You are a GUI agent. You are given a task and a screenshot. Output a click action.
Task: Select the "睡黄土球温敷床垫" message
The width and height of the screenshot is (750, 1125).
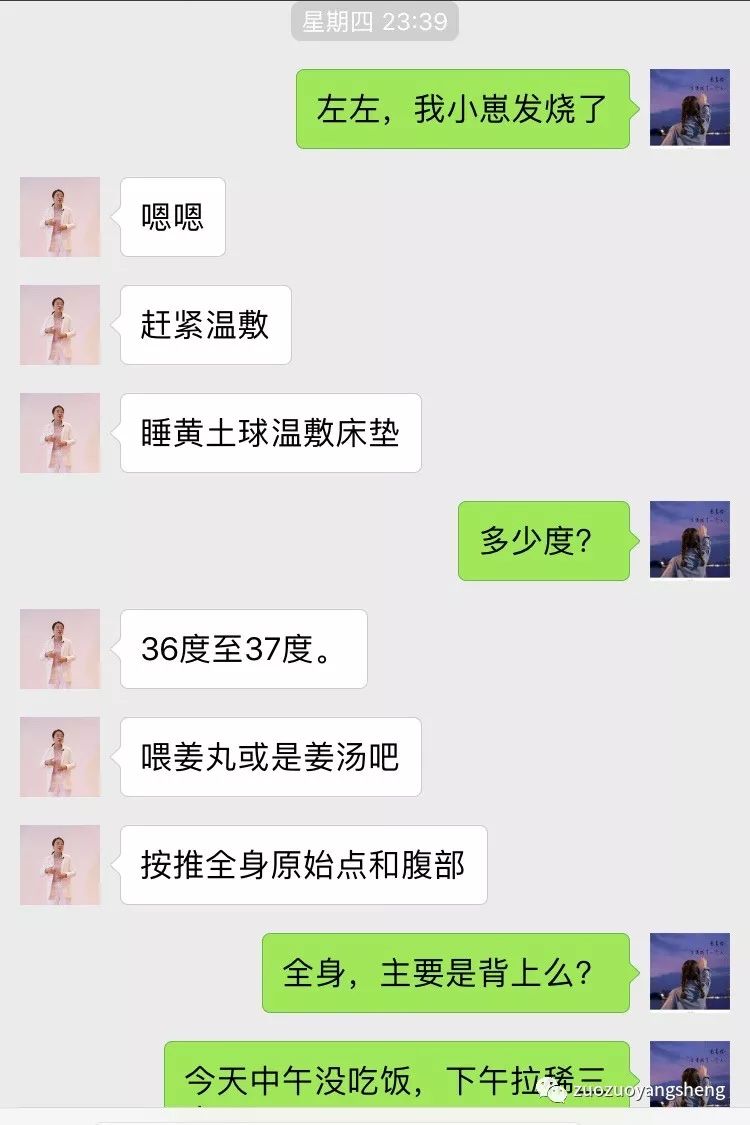click(x=271, y=433)
